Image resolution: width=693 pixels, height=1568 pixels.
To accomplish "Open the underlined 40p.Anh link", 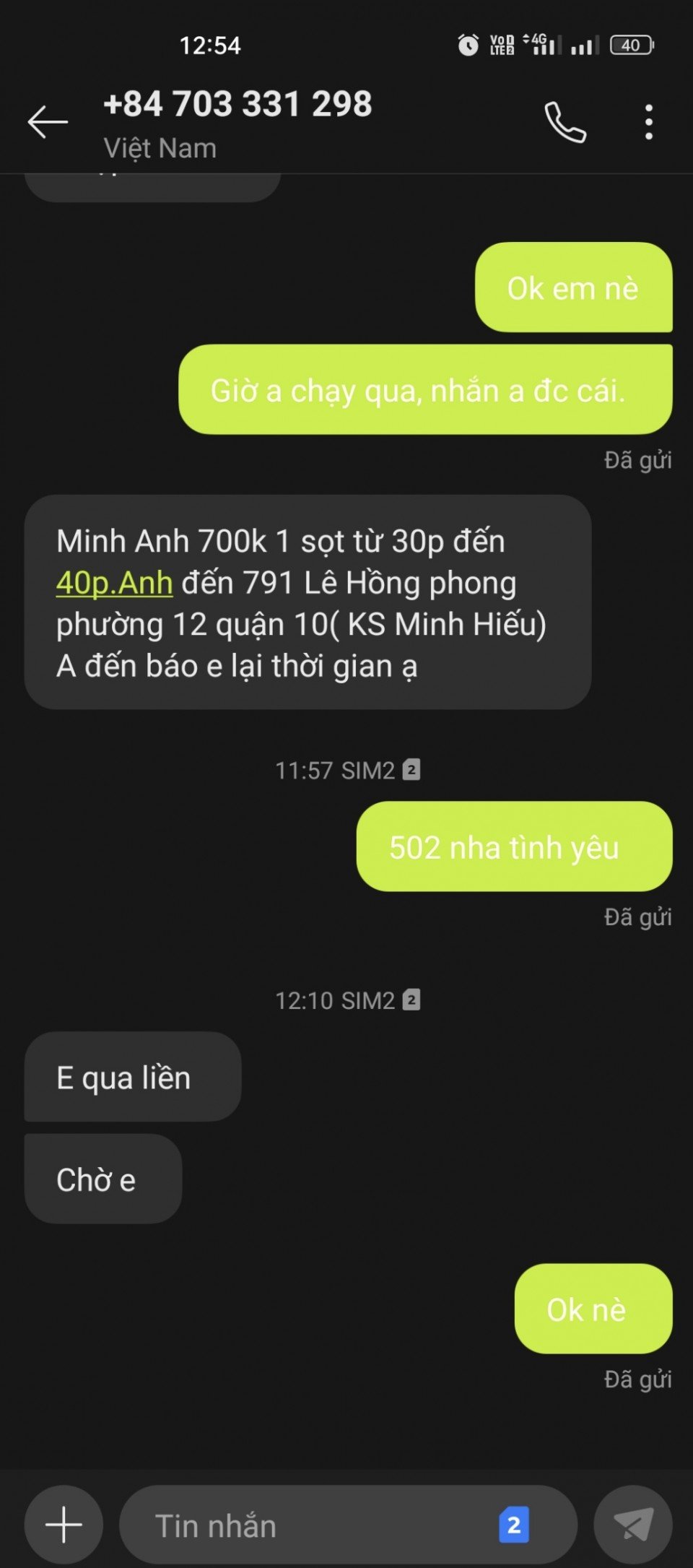I will (114, 583).
